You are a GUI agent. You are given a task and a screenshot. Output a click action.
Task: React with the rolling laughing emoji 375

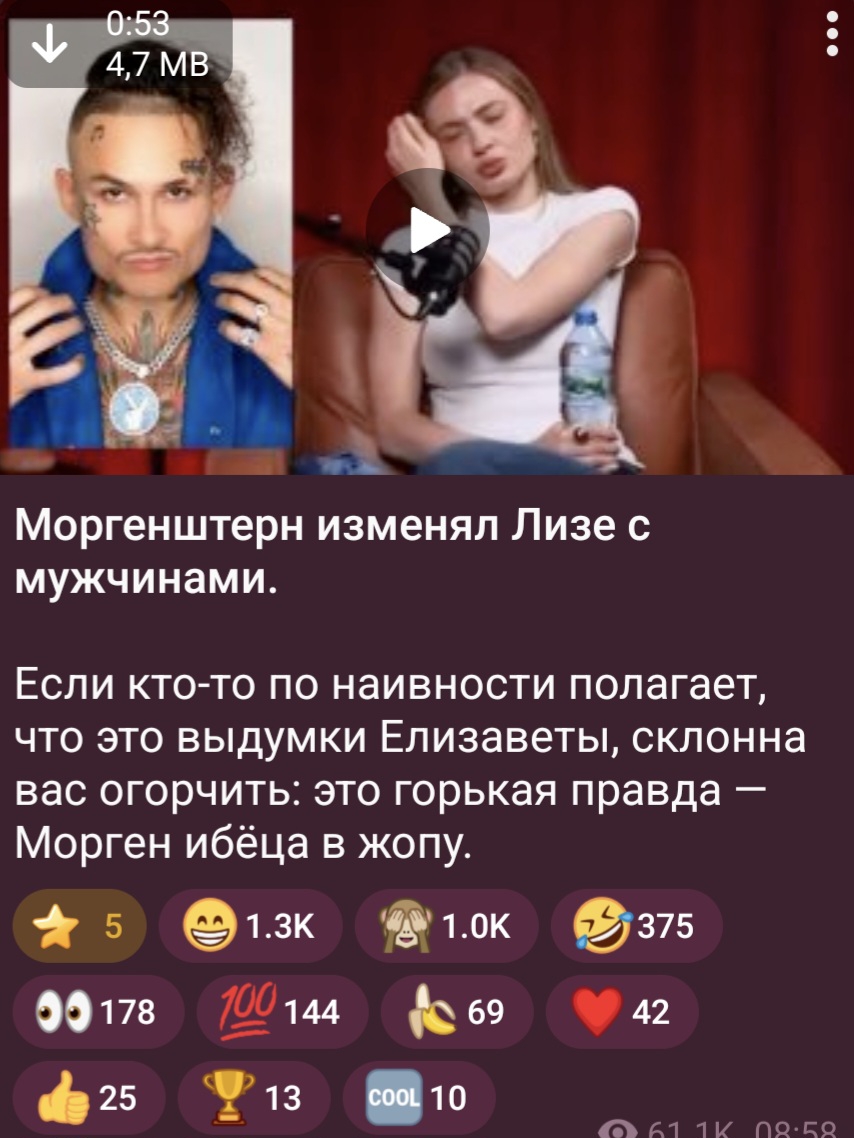pos(632,927)
